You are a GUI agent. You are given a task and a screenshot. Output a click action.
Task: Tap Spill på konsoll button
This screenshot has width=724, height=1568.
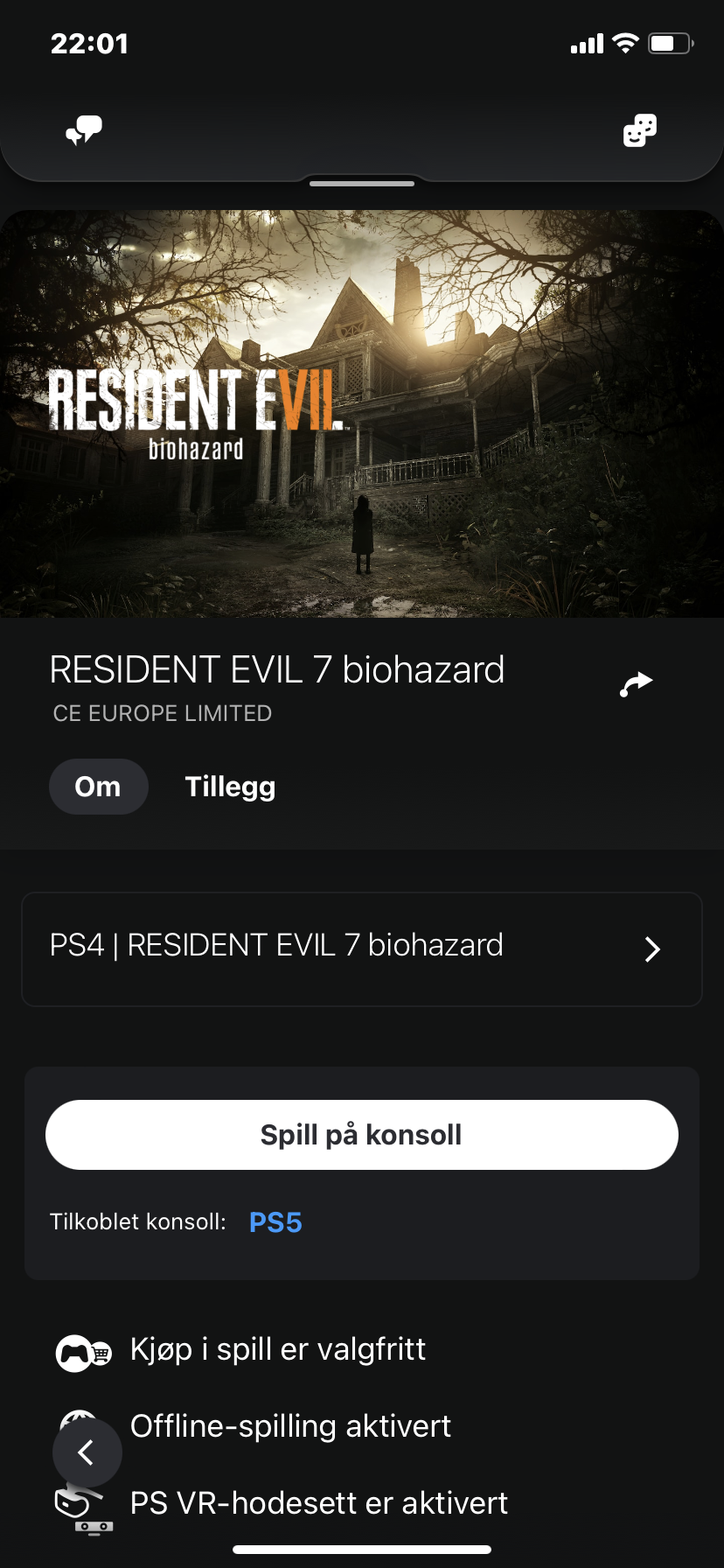click(362, 1135)
